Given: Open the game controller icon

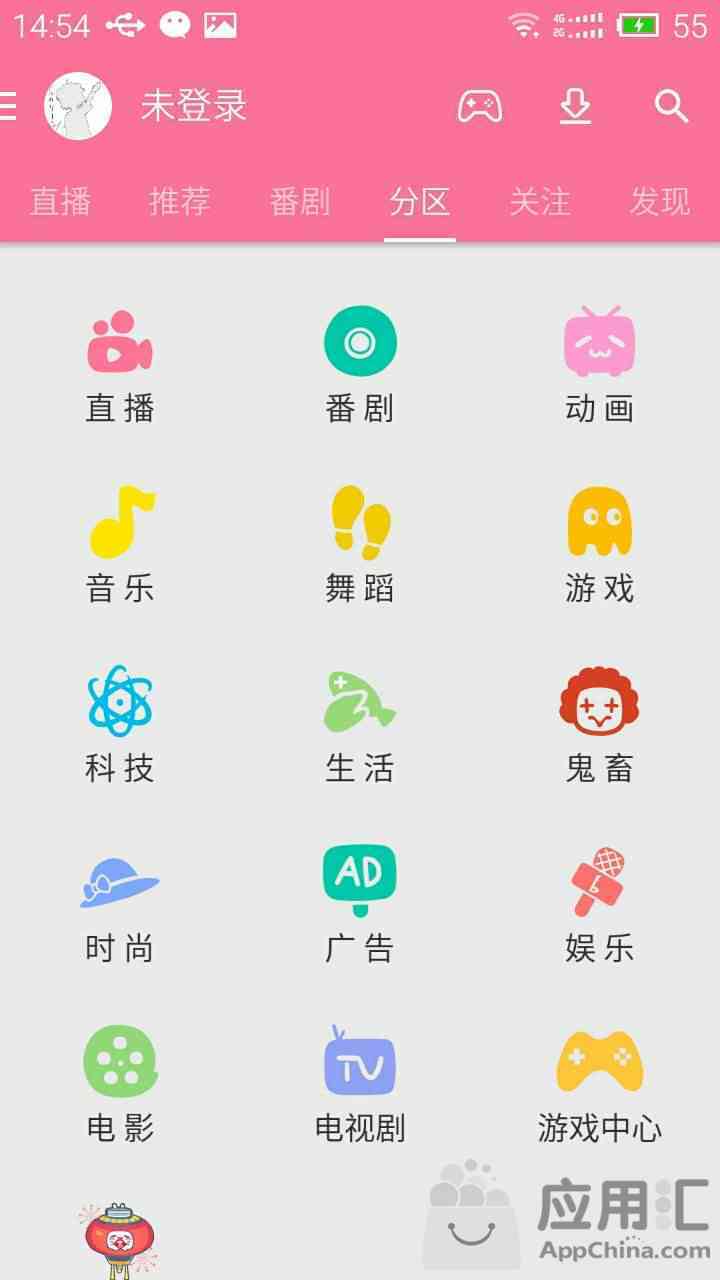Looking at the screenshot, I should point(480,106).
